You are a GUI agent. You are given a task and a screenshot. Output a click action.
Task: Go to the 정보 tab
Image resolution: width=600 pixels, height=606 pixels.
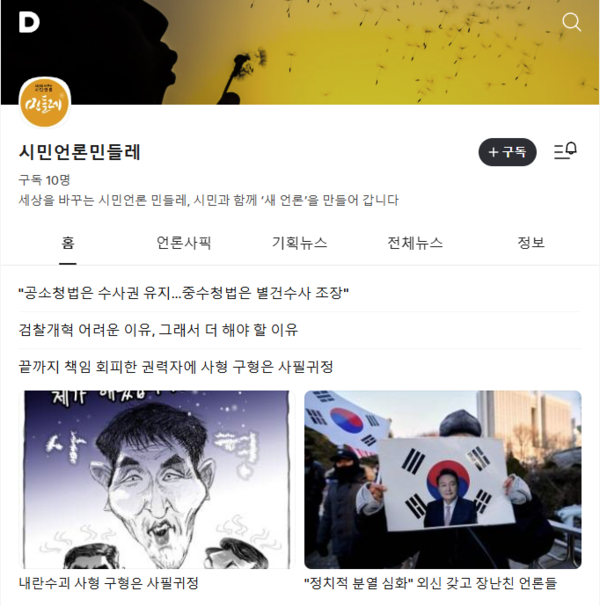tap(531, 243)
